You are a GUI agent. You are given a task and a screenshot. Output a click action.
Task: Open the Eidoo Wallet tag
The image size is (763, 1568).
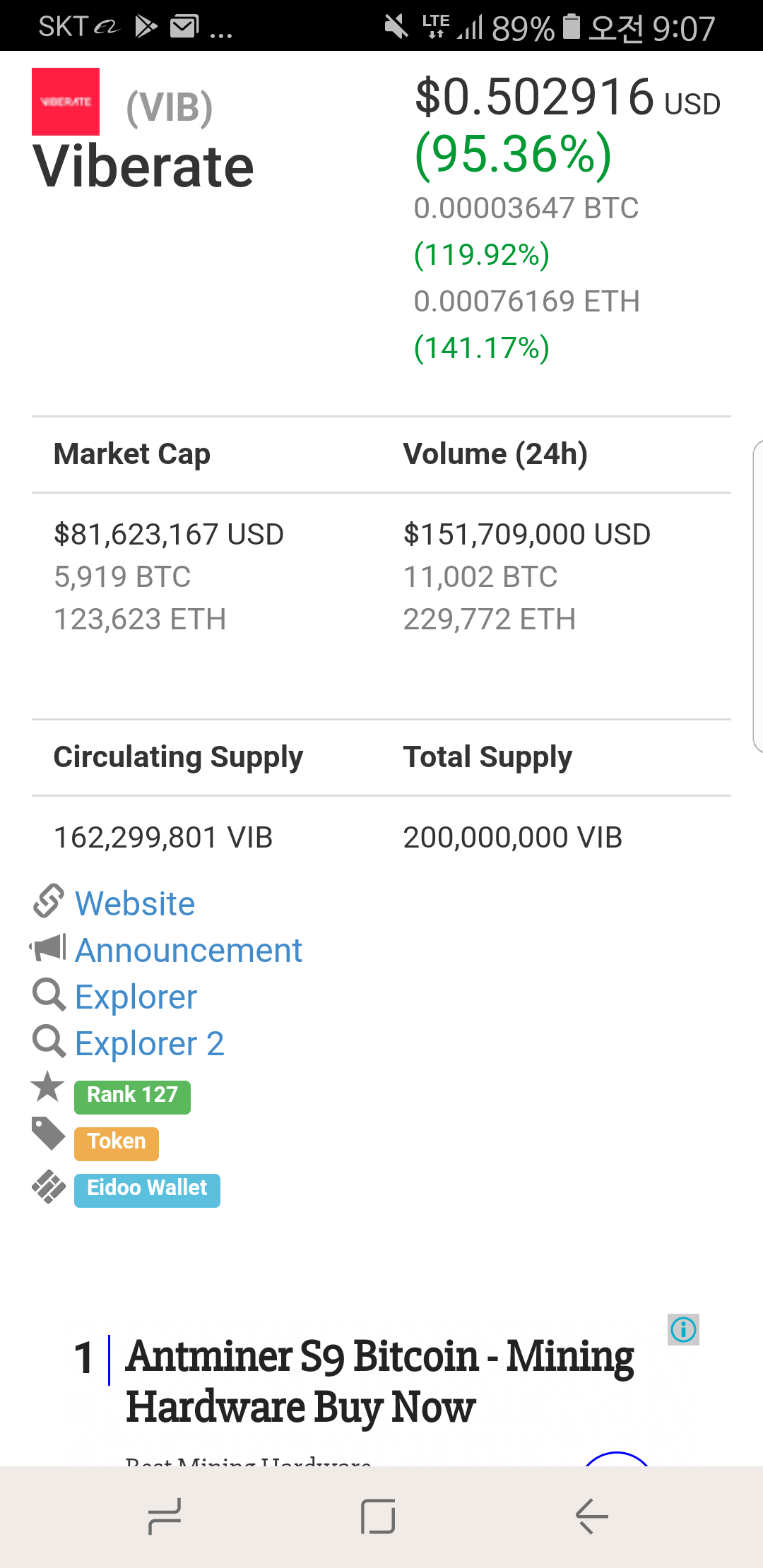(147, 1189)
